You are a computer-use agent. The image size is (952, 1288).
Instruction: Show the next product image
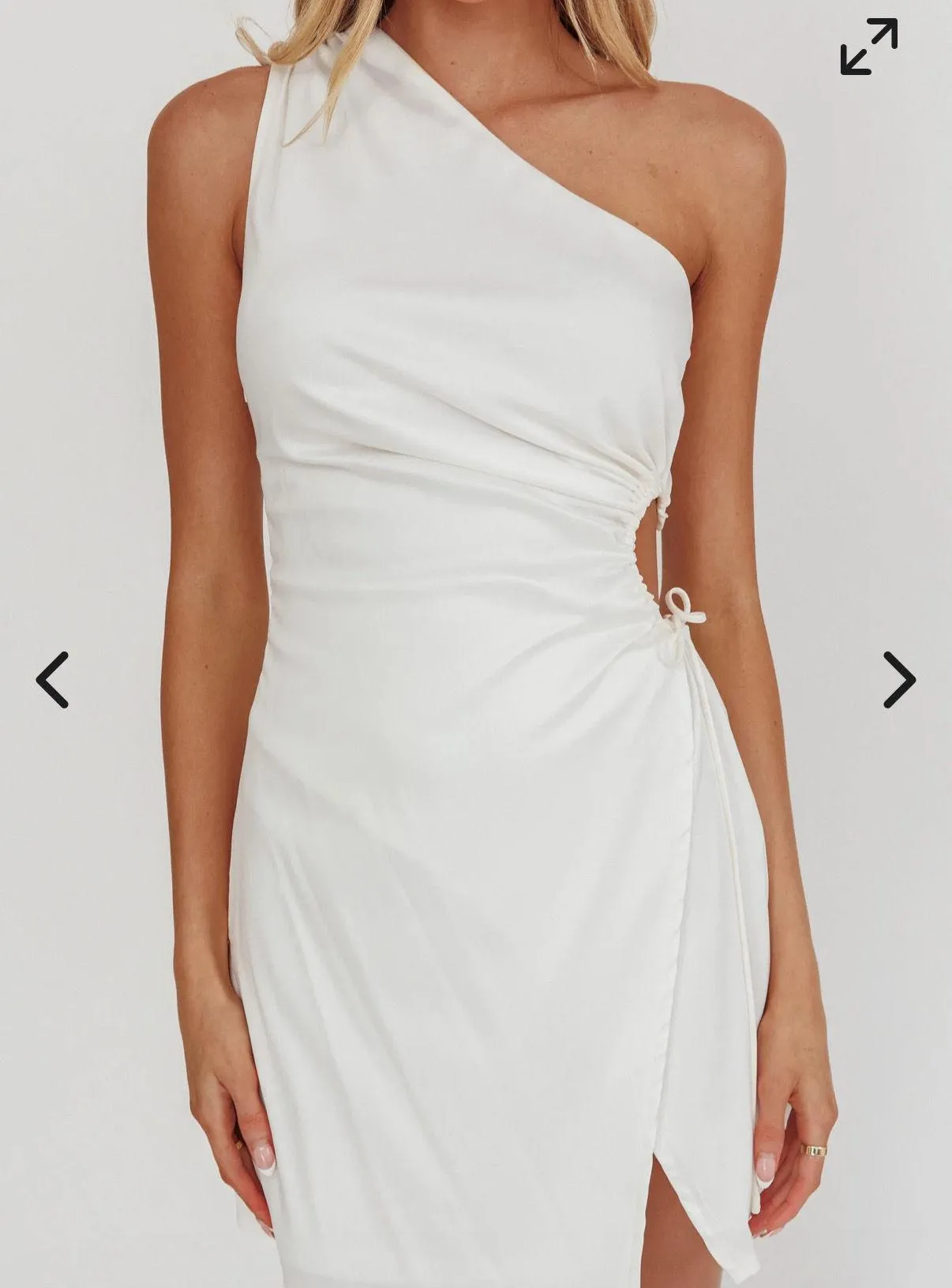point(898,679)
